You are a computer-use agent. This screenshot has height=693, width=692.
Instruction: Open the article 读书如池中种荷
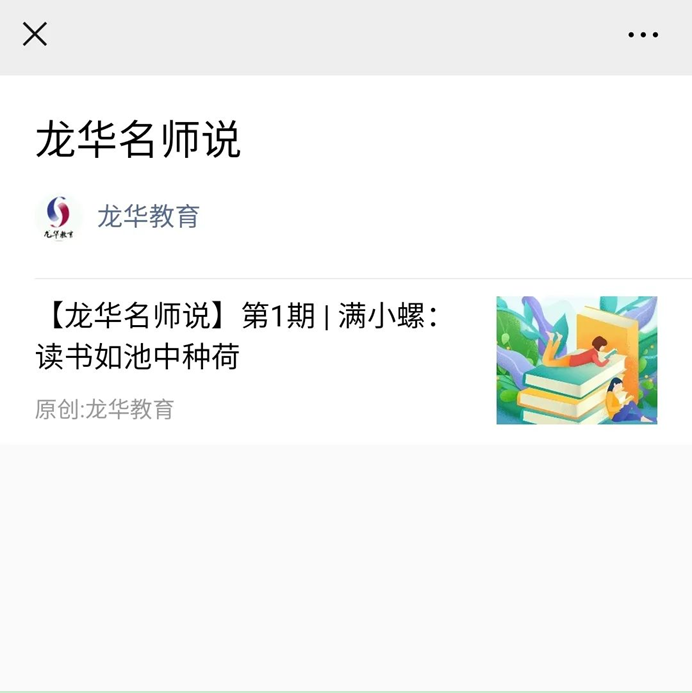(x=238, y=337)
